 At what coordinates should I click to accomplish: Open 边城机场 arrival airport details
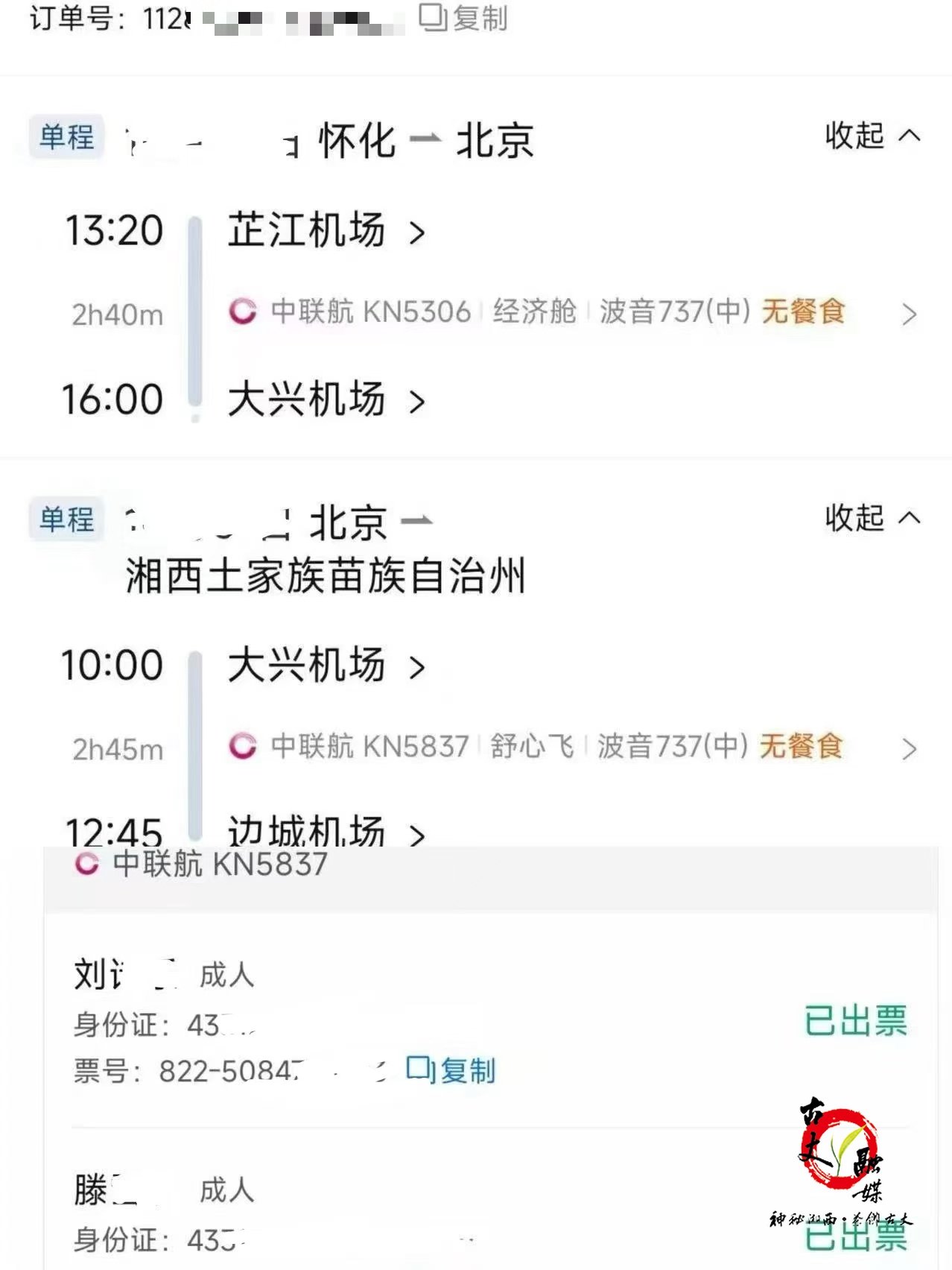[x=326, y=831]
